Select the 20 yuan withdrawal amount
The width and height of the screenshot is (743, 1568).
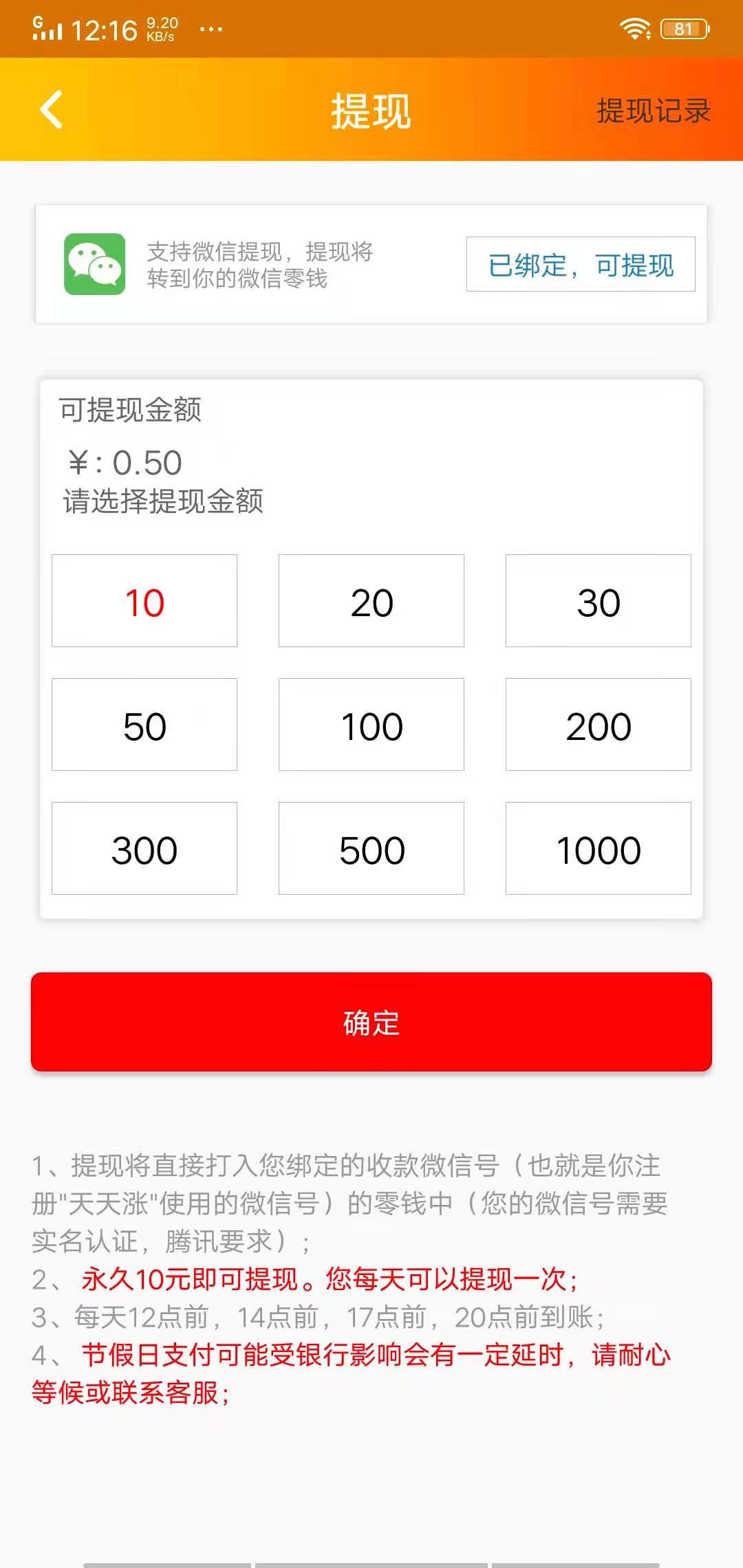click(x=371, y=600)
